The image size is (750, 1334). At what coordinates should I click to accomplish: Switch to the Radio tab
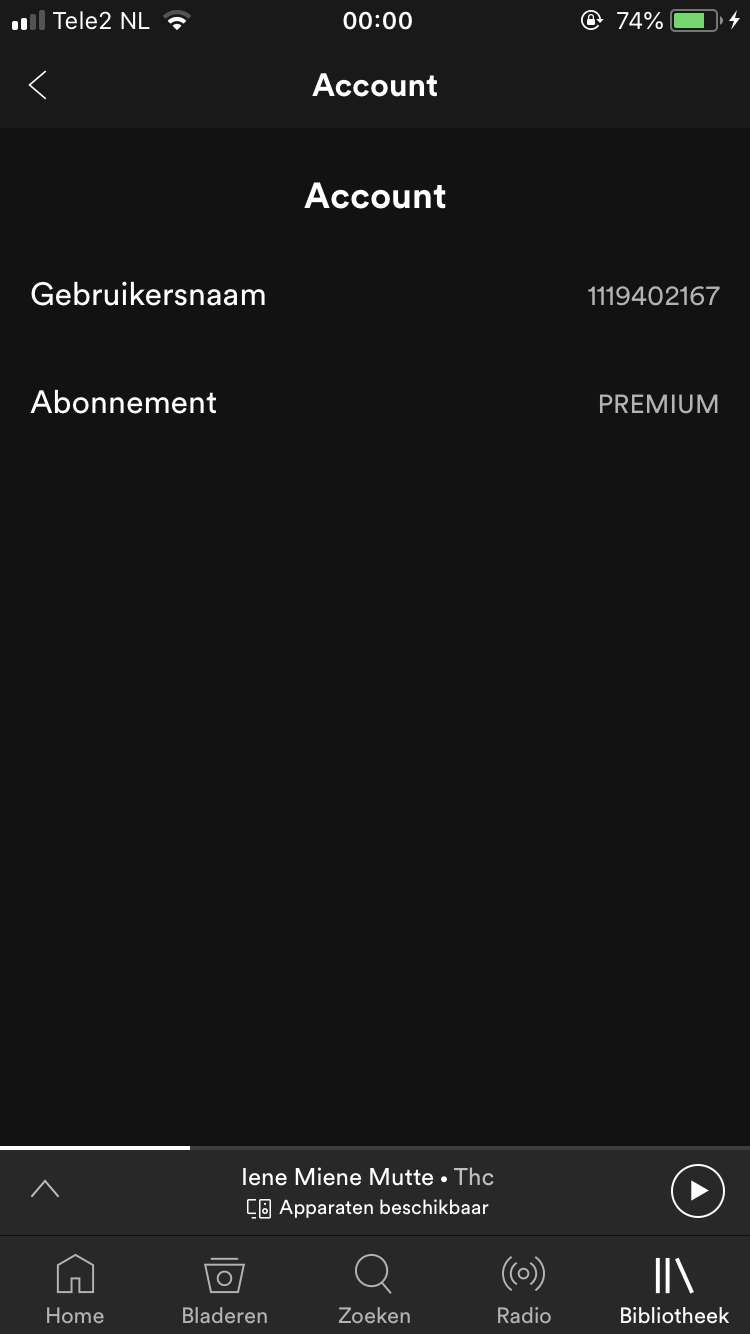524,1290
